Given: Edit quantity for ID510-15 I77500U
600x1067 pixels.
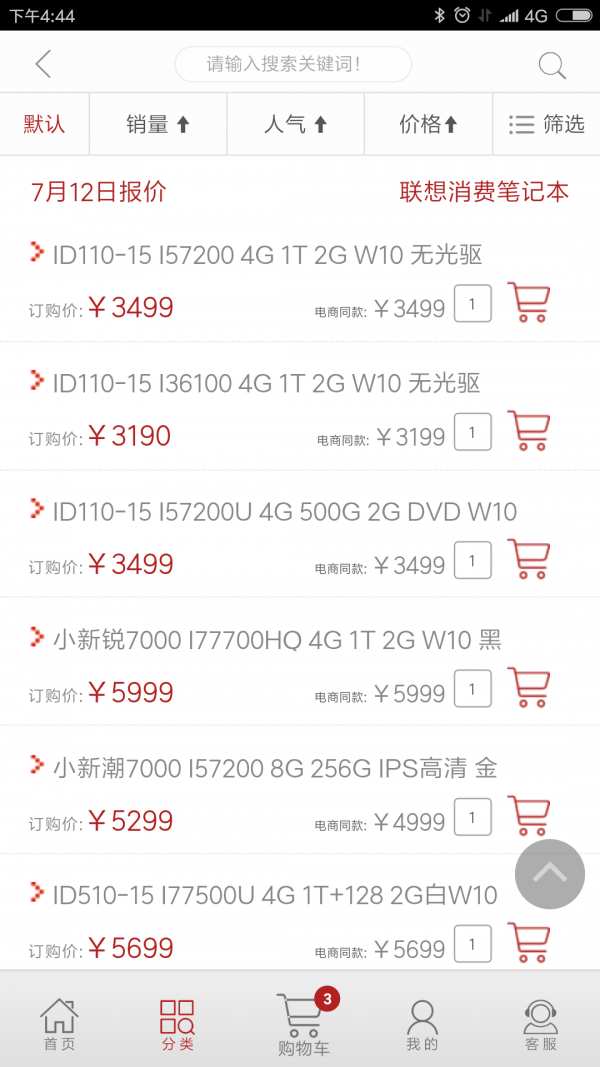Looking at the screenshot, I should [473, 945].
